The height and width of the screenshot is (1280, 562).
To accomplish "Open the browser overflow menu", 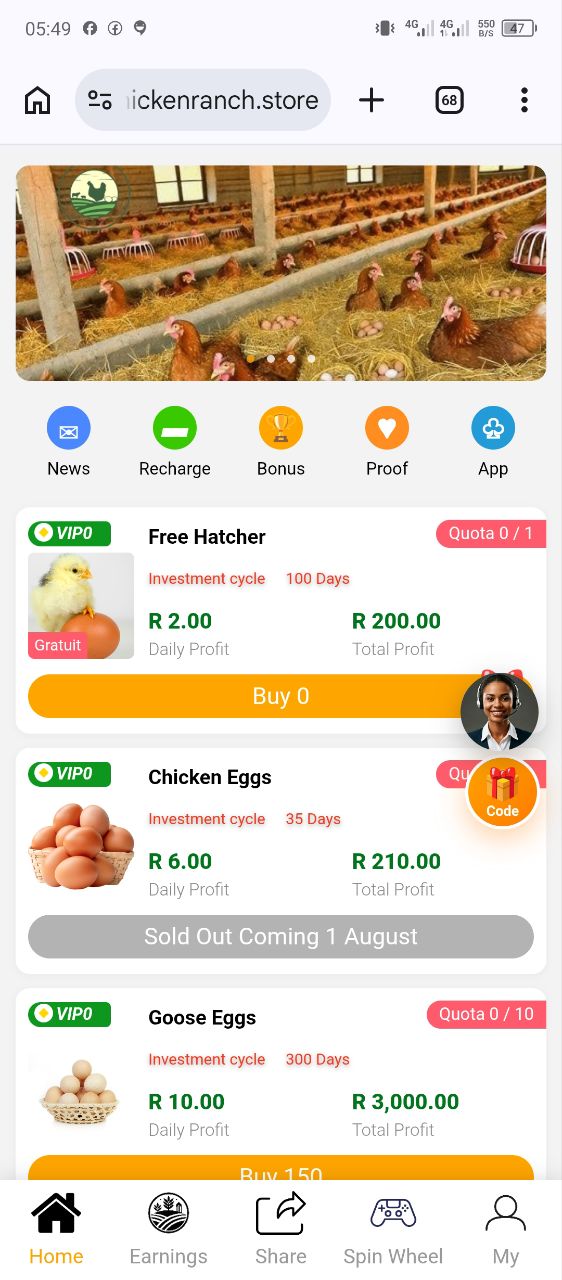I will pyautogui.click(x=524, y=100).
